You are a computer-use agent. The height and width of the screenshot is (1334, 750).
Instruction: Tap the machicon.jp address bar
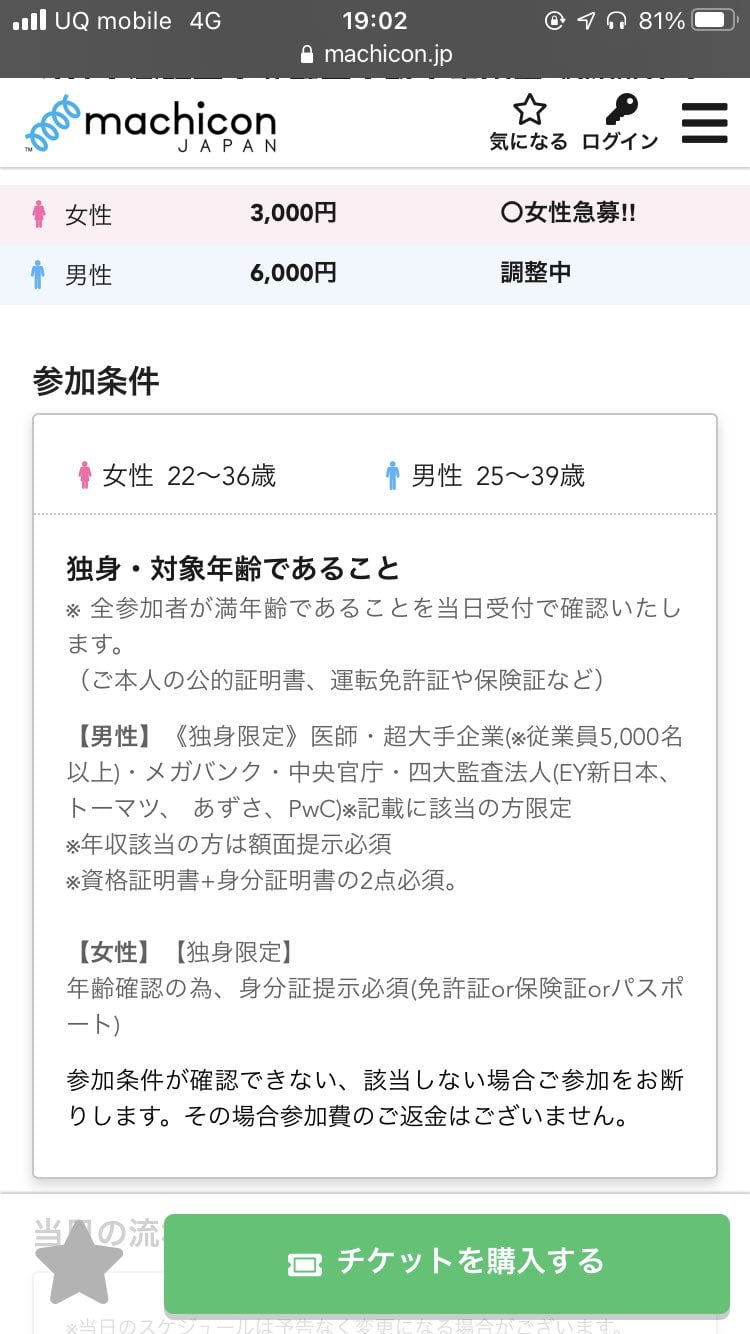click(375, 54)
